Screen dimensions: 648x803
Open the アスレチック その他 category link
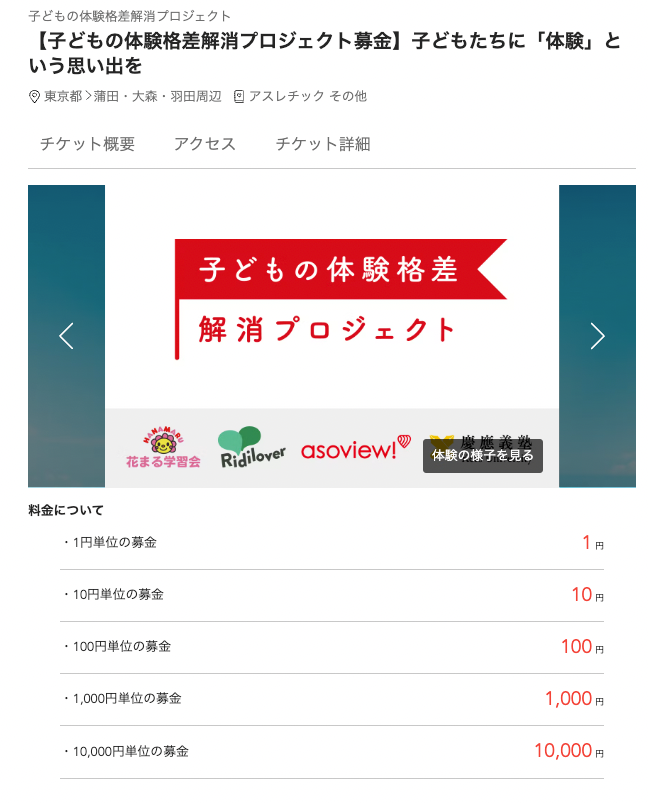tap(307, 96)
